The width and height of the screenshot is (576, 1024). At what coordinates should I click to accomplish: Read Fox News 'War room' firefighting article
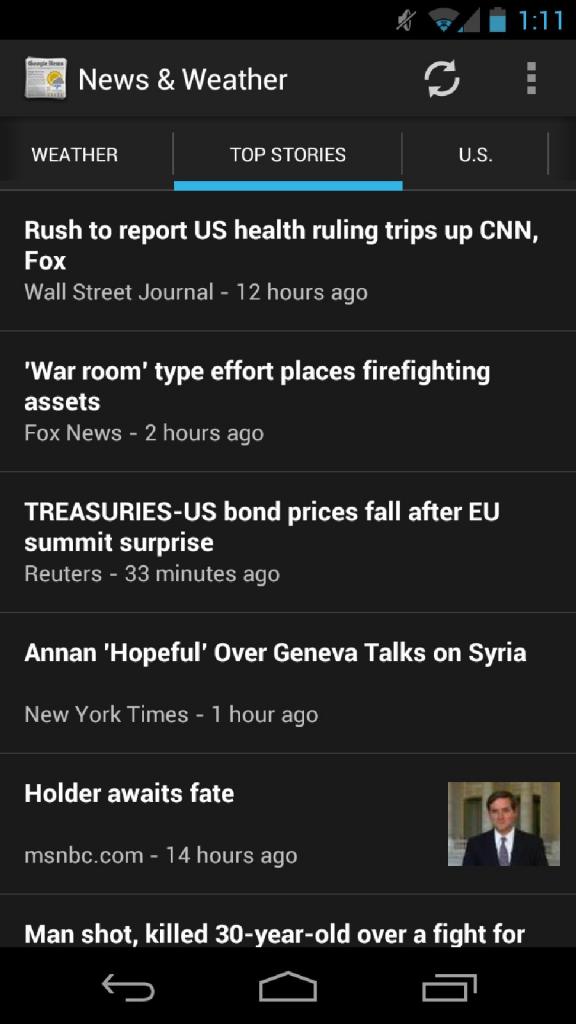coord(288,402)
